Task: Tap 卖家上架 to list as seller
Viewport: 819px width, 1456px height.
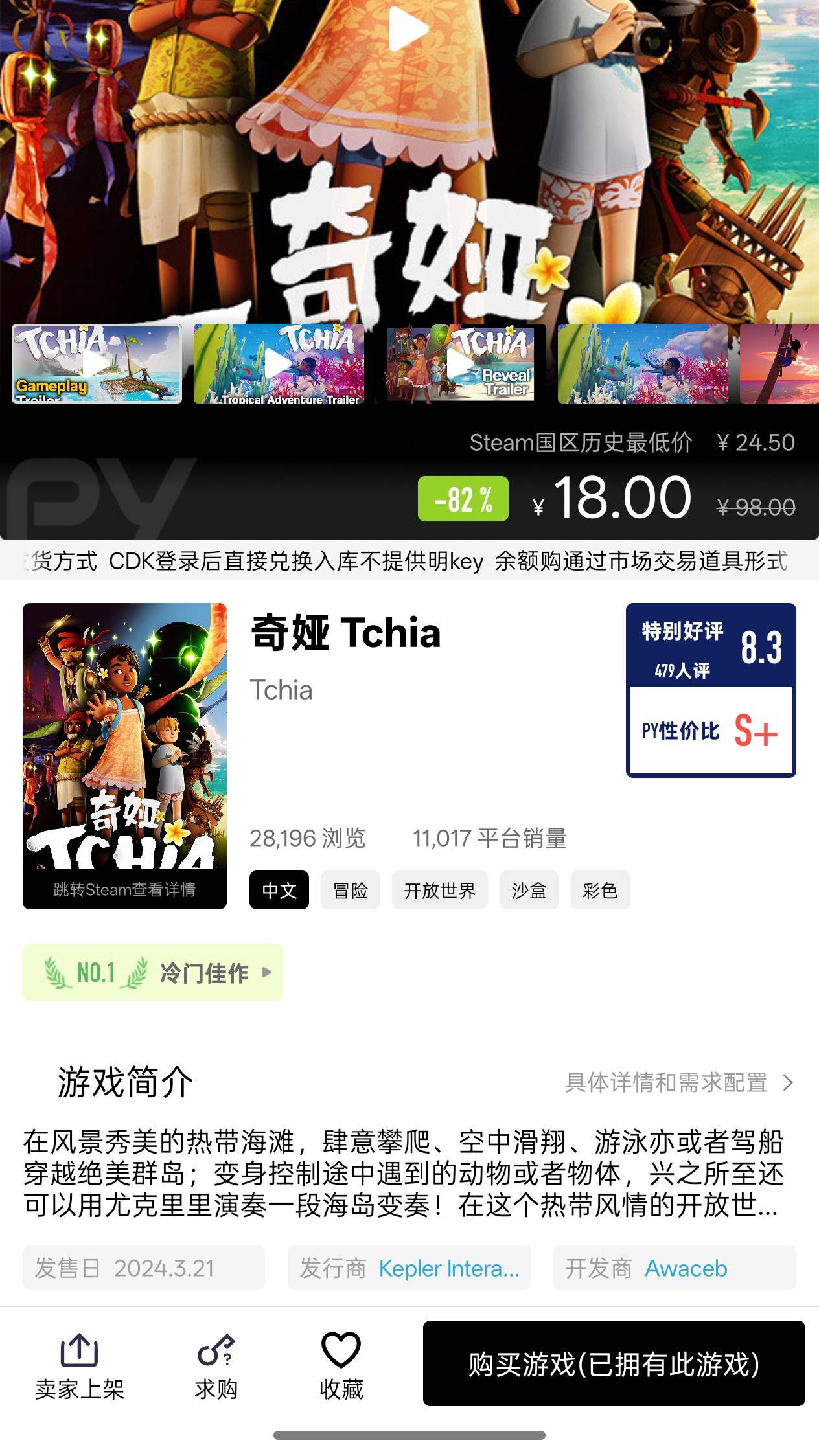Action: tap(79, 1367)
